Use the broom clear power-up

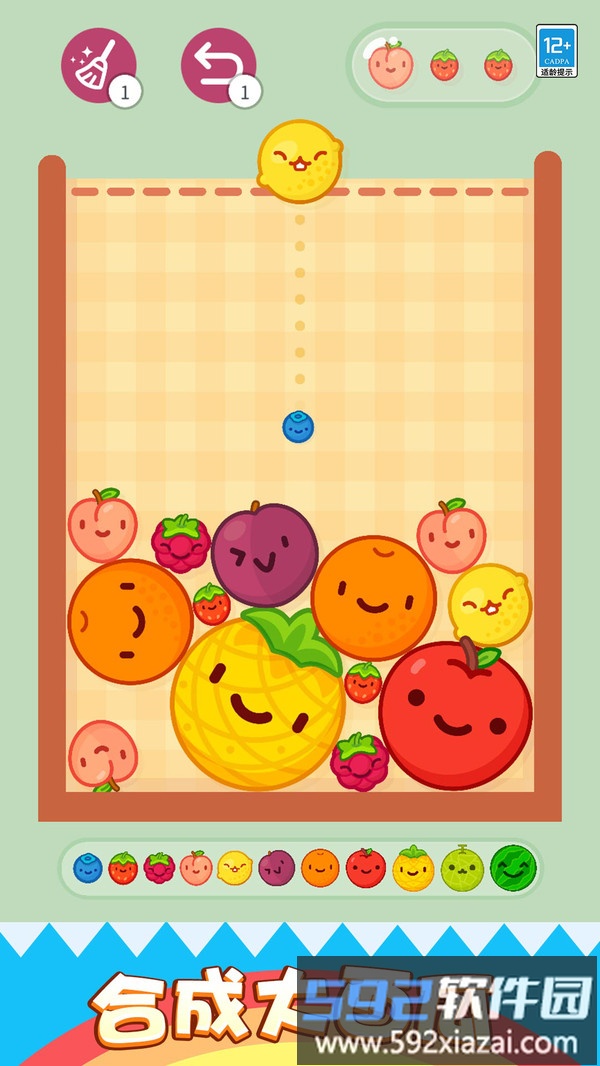click(x=99, y=65)
